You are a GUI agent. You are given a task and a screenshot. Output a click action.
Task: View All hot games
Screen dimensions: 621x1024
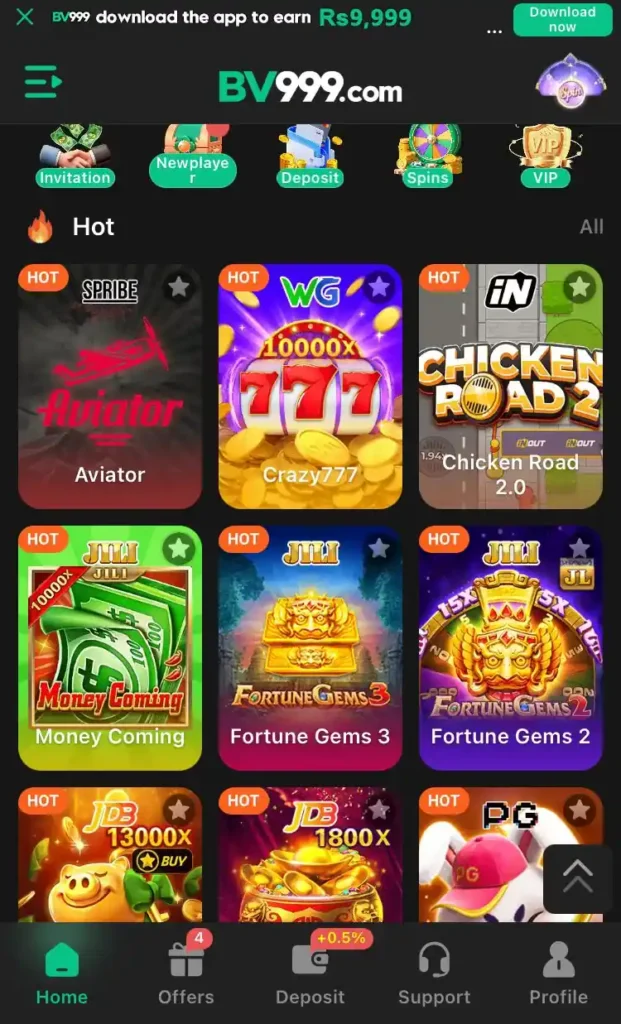tap(591, 227)
